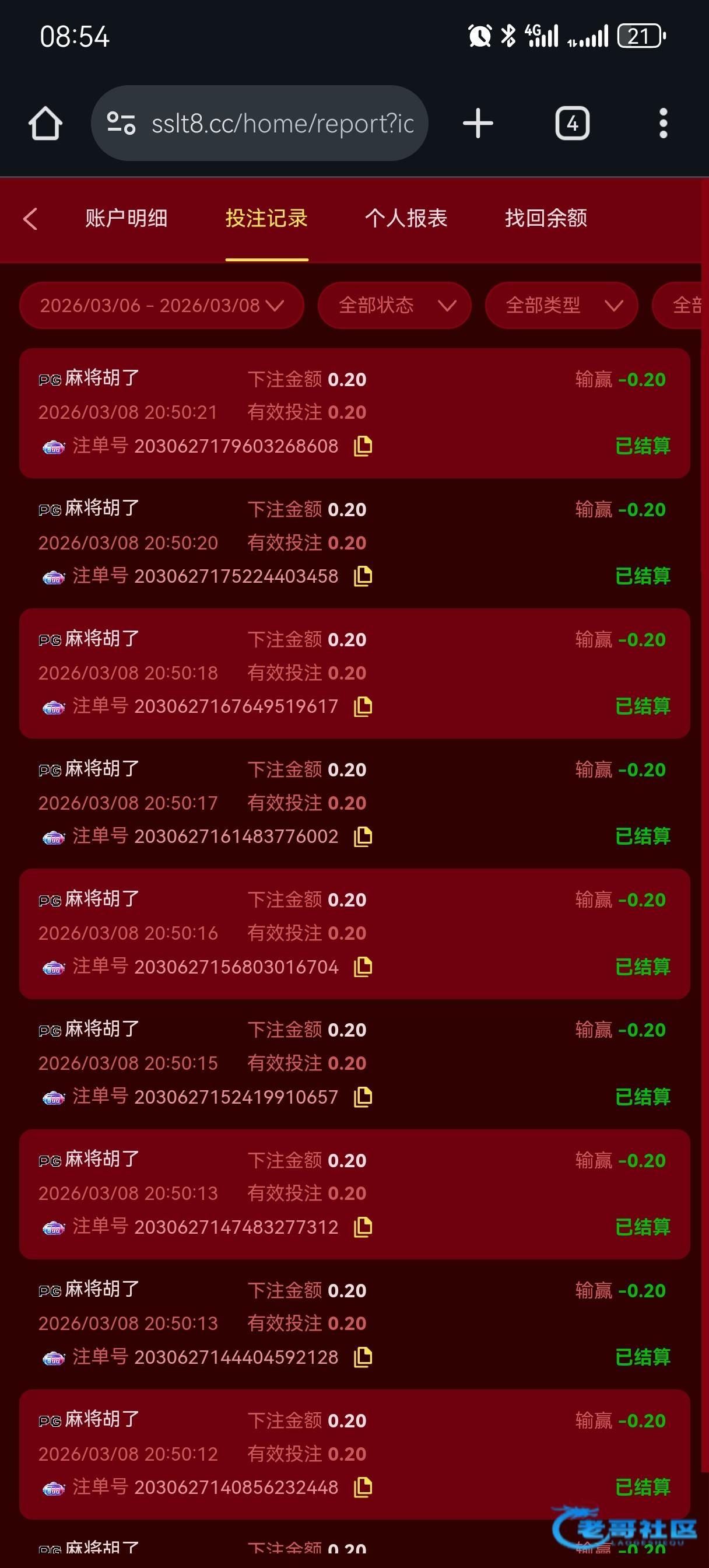This screenshot has height=1568, width=709.
Task: Copy order number 2030627147483277312
Action: click(363, 1227)
